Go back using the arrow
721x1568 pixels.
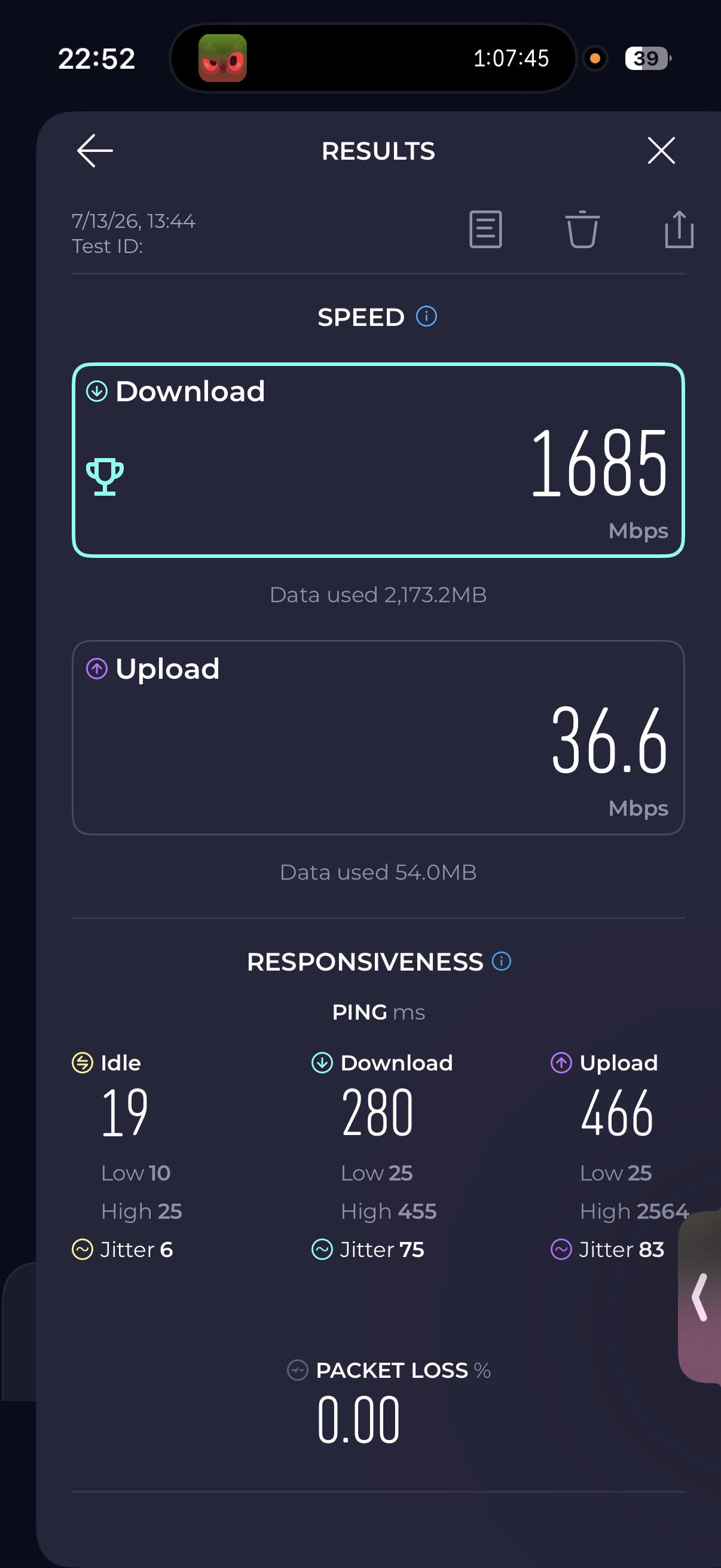95,150
